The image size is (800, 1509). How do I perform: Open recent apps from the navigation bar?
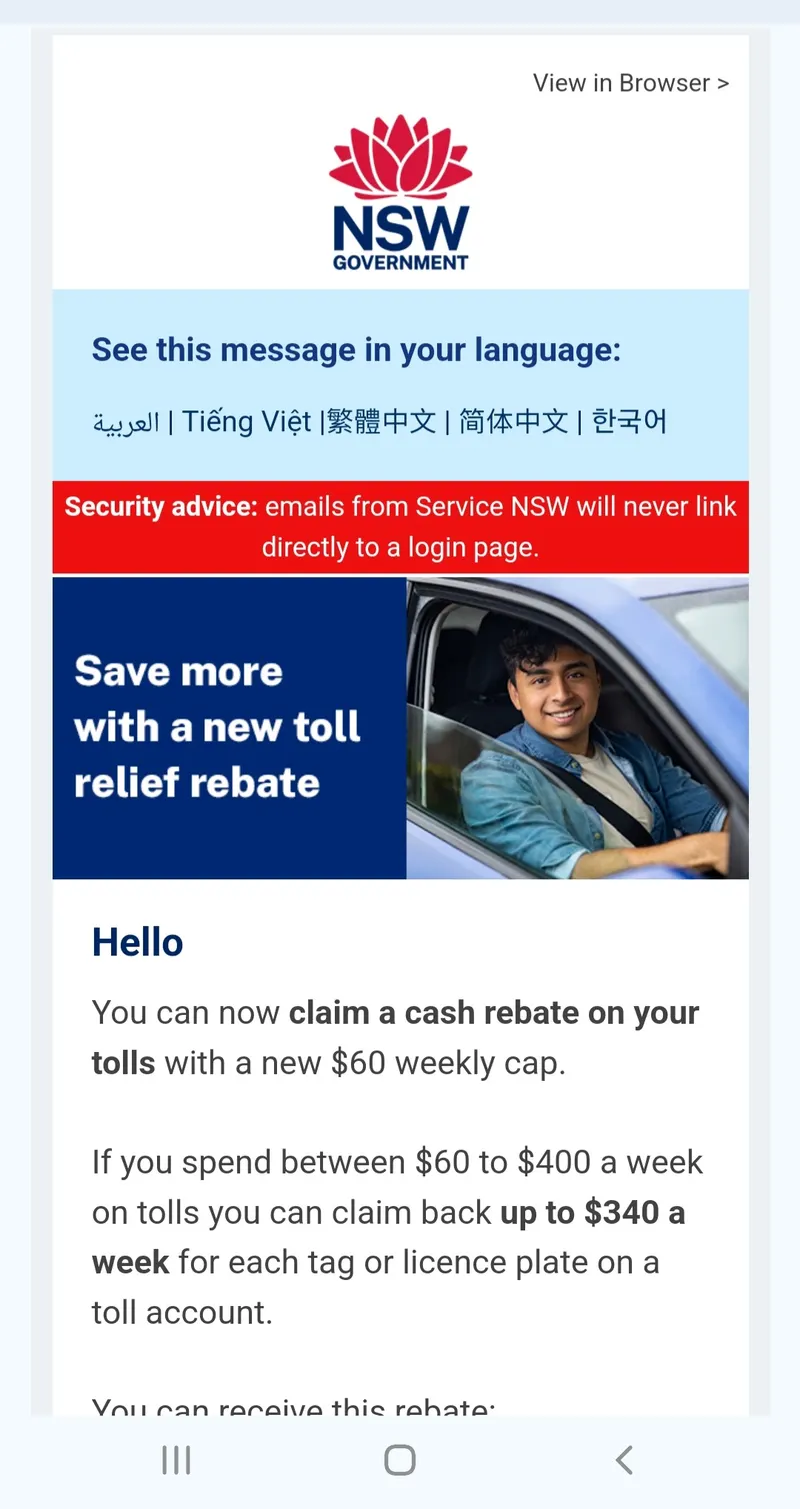[x=176, y=1460]
